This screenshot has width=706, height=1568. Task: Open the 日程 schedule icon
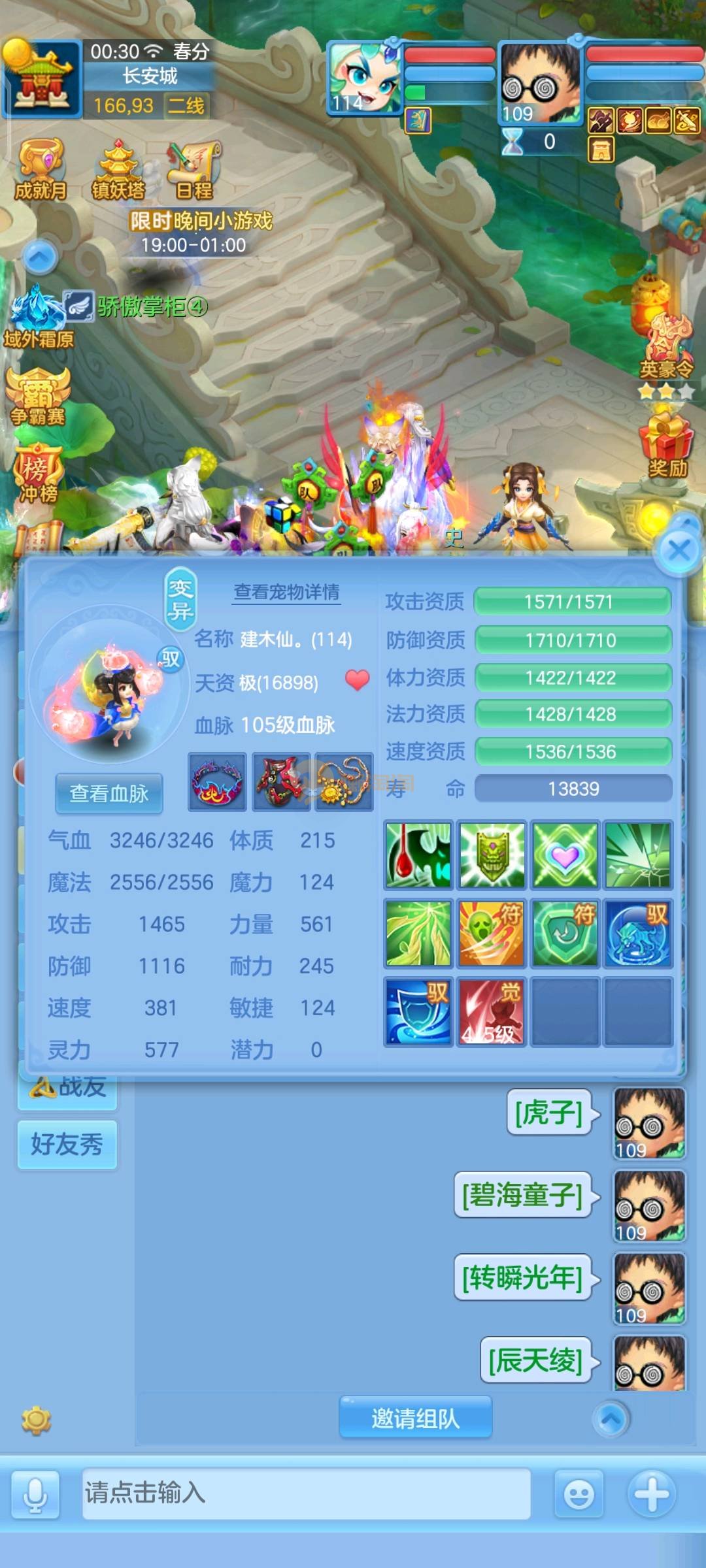194,170
